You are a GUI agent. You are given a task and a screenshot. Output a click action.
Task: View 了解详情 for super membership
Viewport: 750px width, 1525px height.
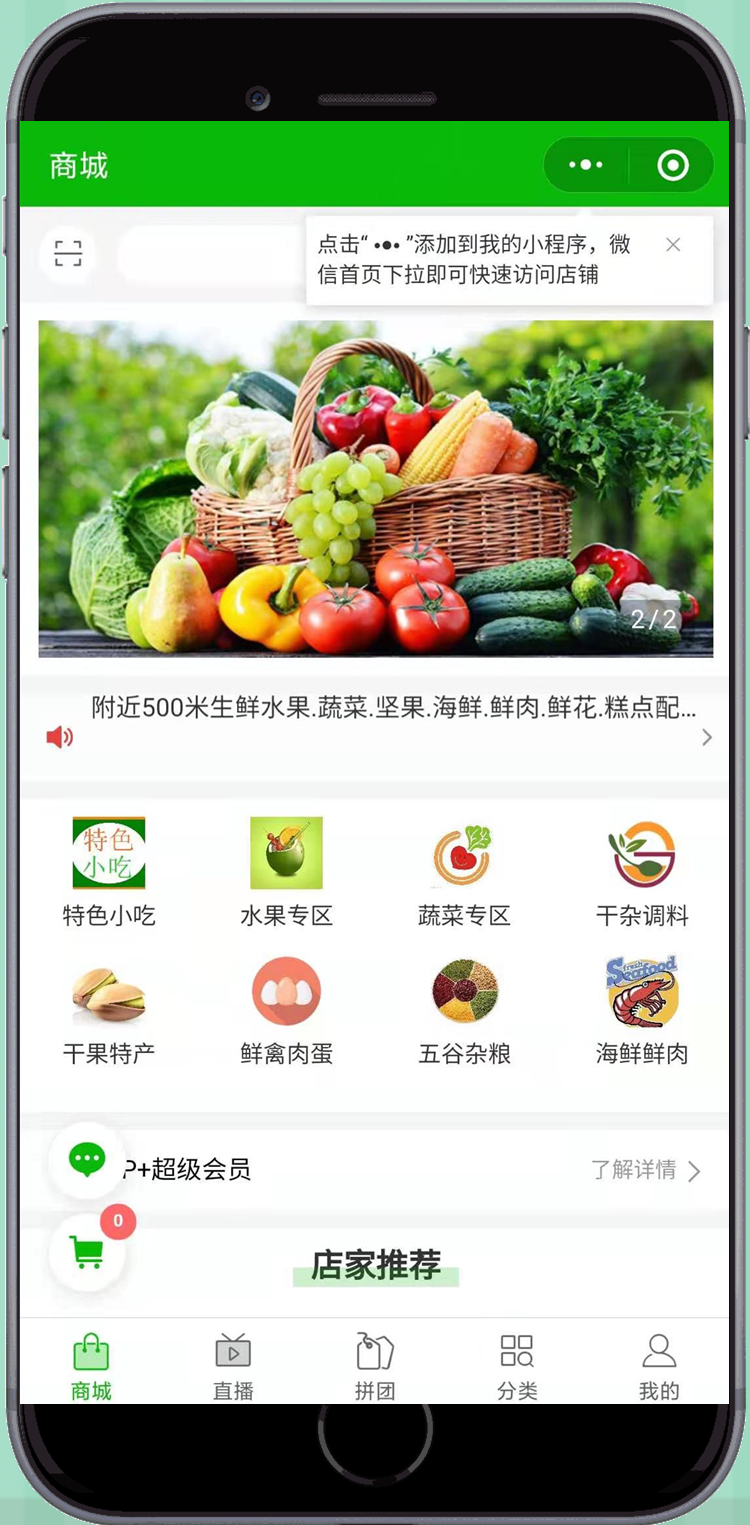click(646, 1170)
